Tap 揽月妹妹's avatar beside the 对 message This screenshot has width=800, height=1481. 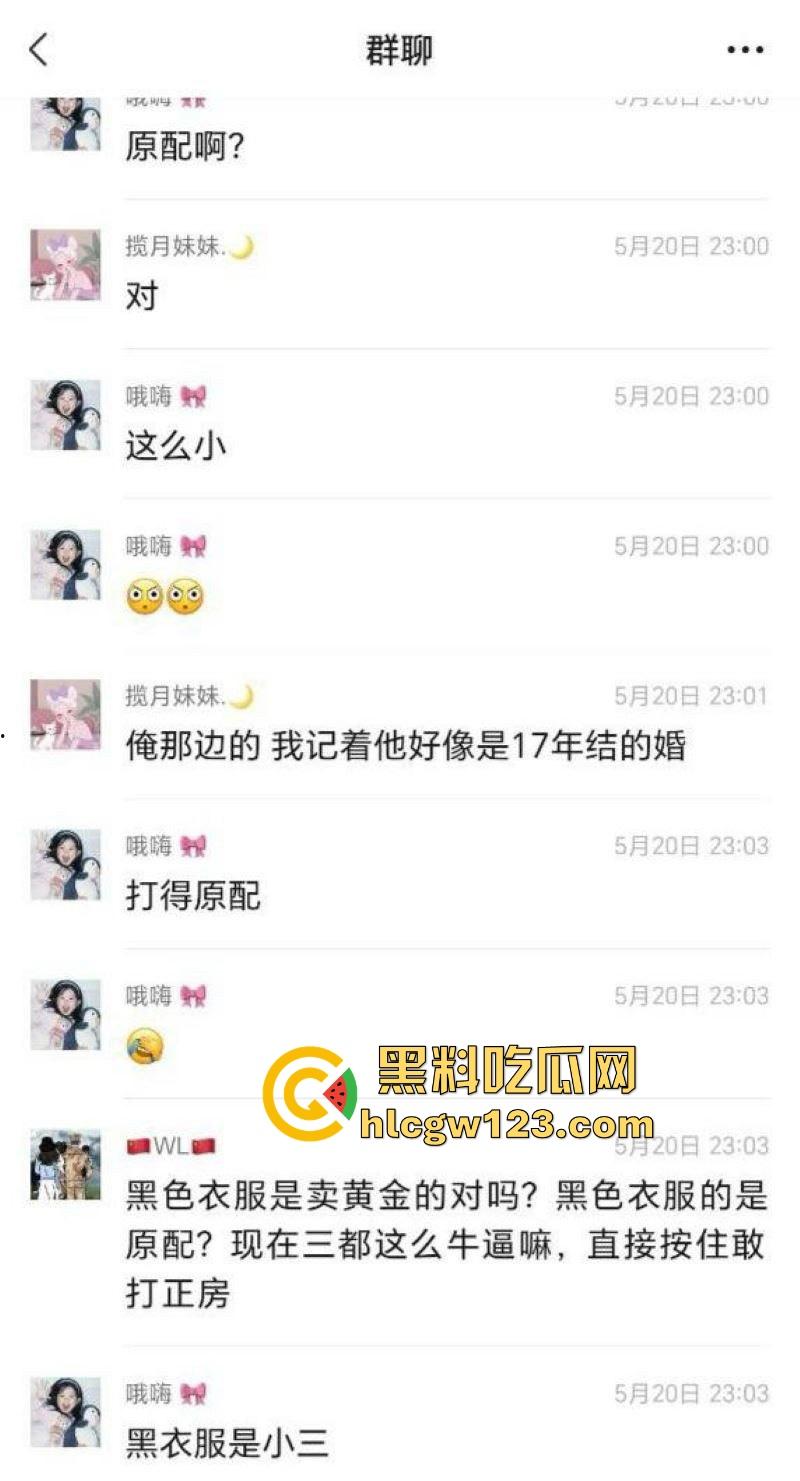click(65, 266)
